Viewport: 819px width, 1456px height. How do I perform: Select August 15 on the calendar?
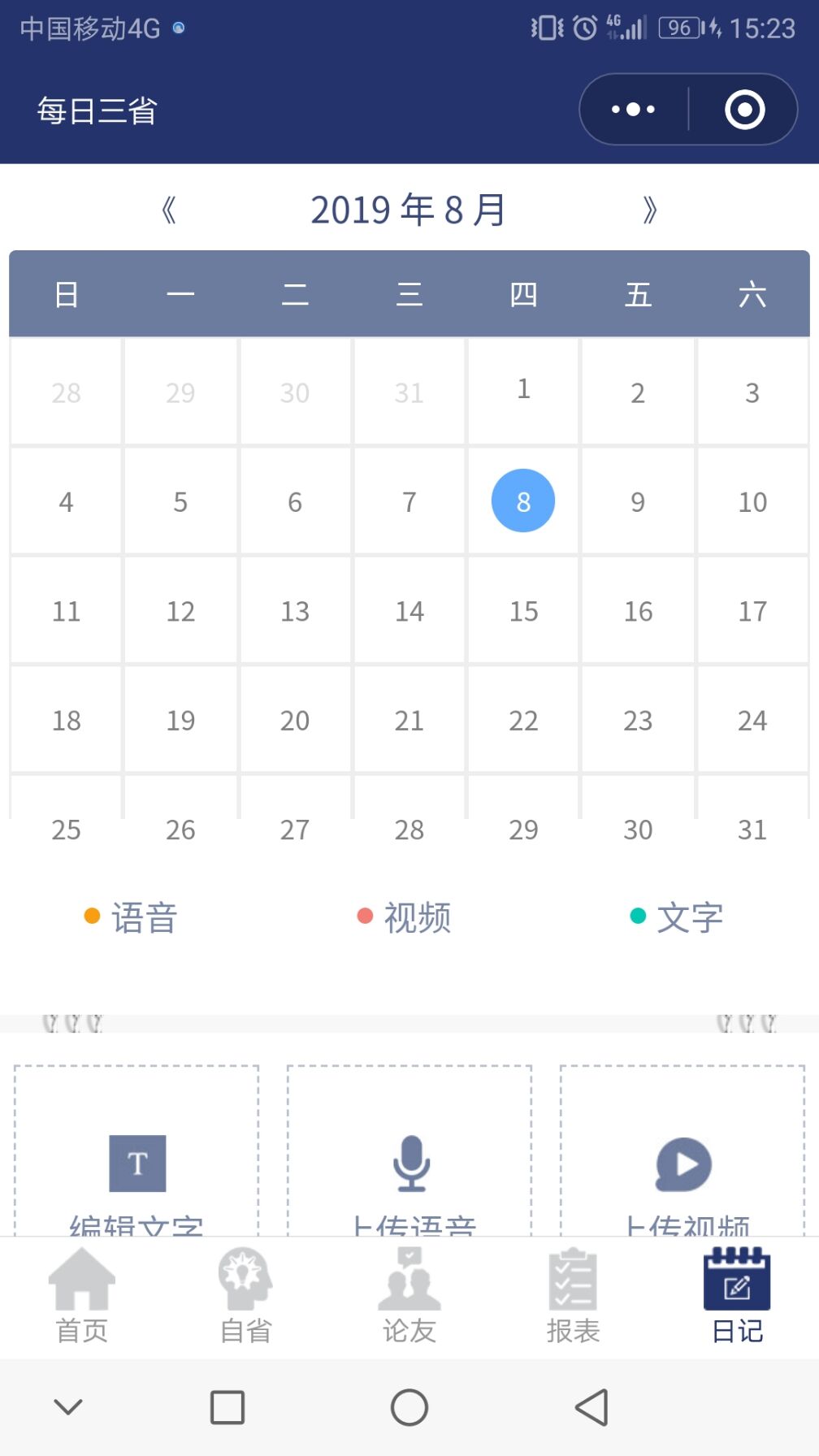pyautogui.click(x=523, y=611)
